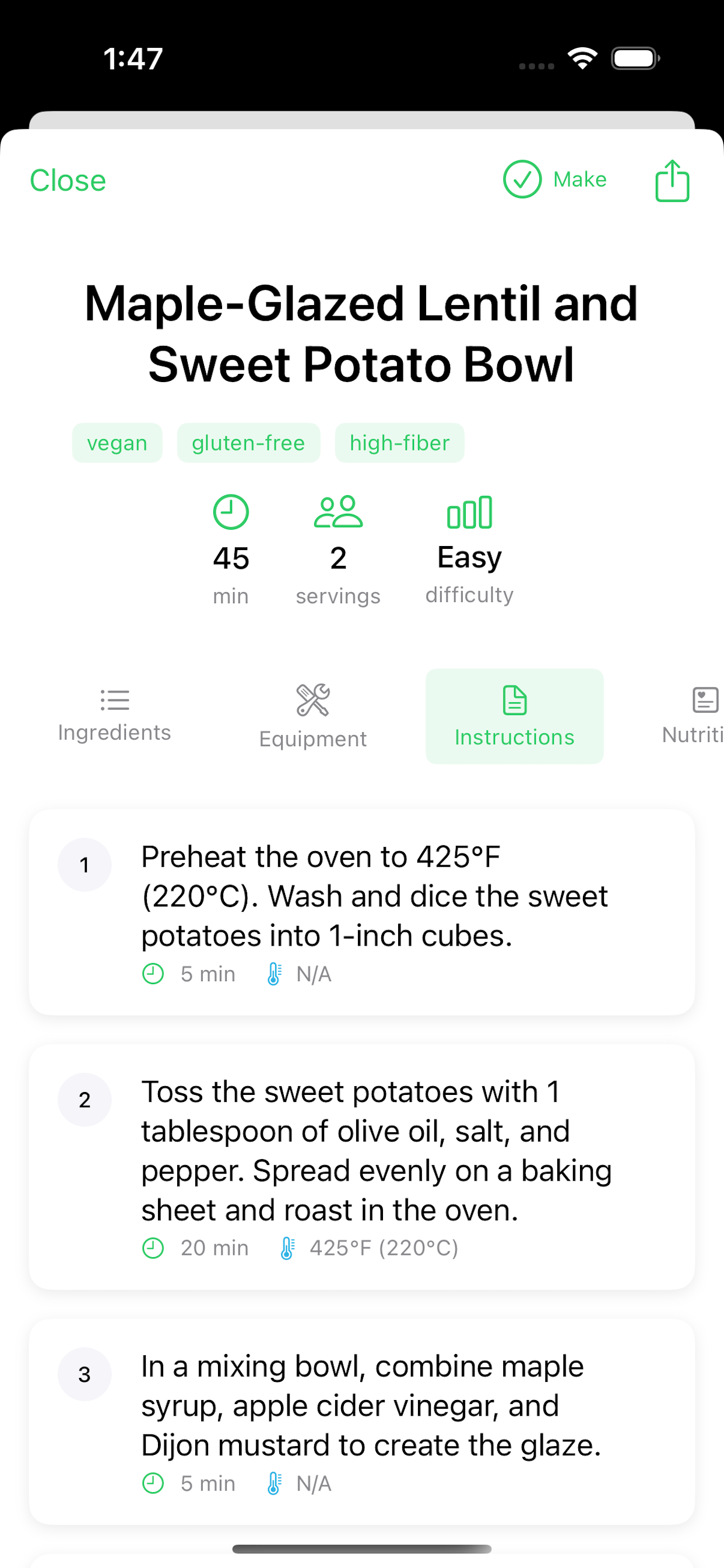The image size is (724, 1568).
Task: Tap the thermometer icon in step 2
Action: pyautogui.click(x=287, y=1248)
